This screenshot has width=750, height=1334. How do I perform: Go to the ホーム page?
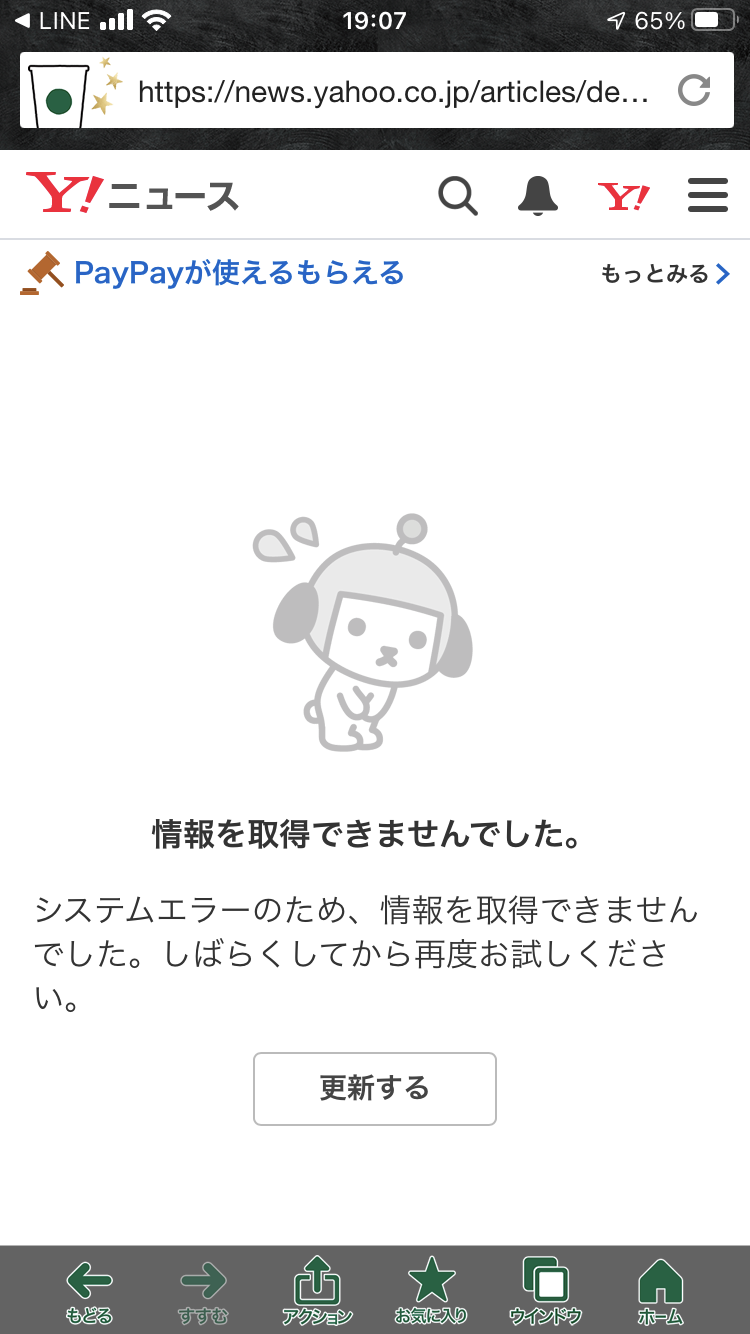click(x=660, y=1292)
